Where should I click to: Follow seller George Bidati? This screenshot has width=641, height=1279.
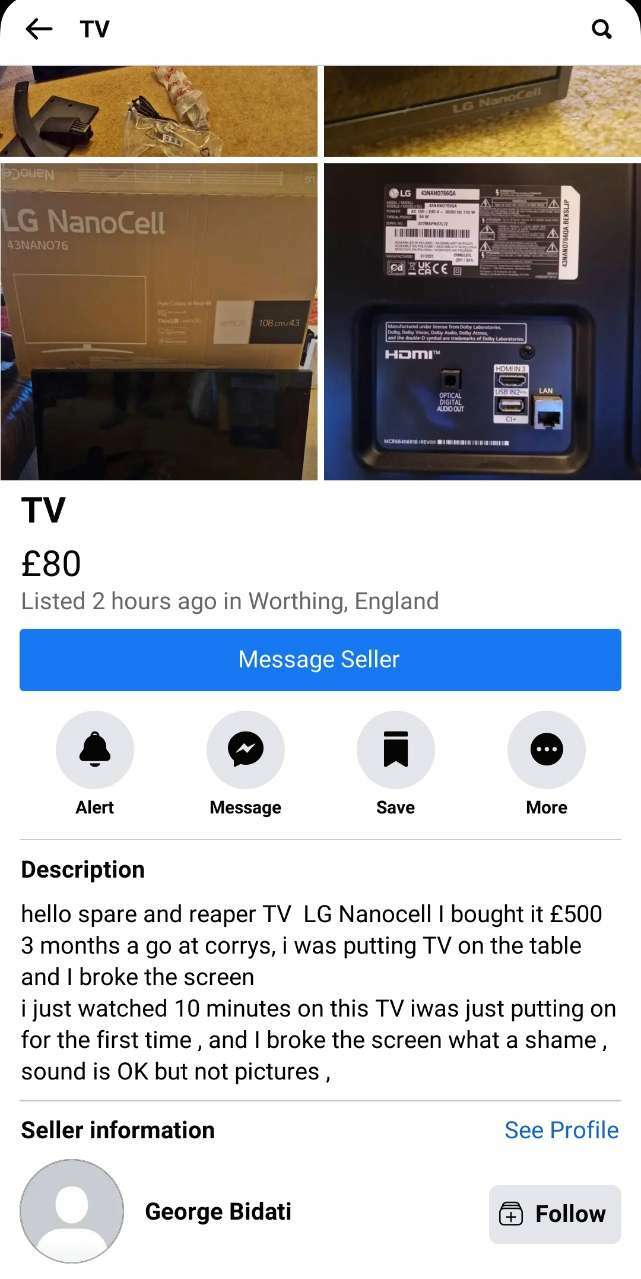coord(555,1214)
